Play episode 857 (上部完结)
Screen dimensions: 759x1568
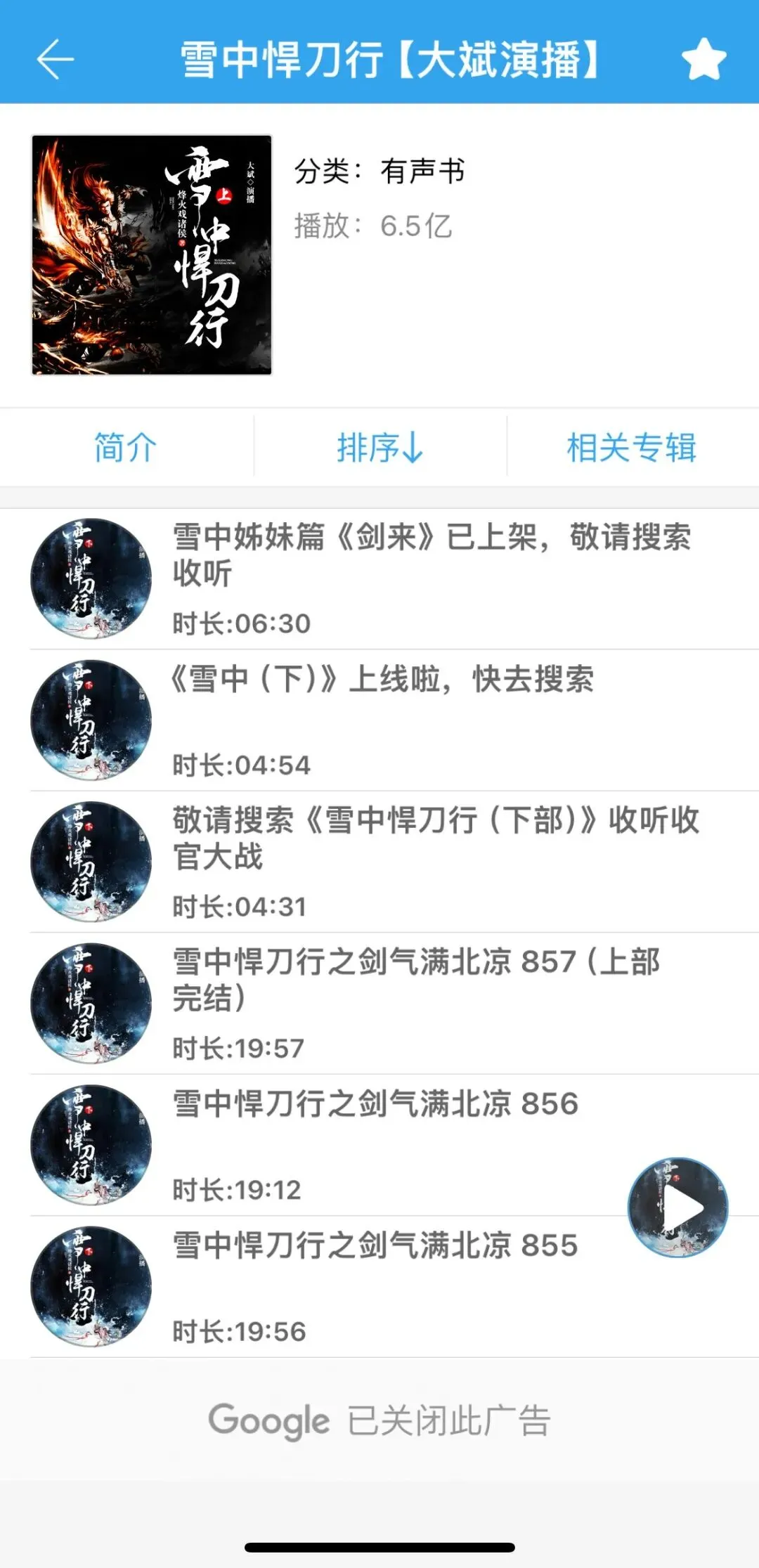[x=416, y=980]
